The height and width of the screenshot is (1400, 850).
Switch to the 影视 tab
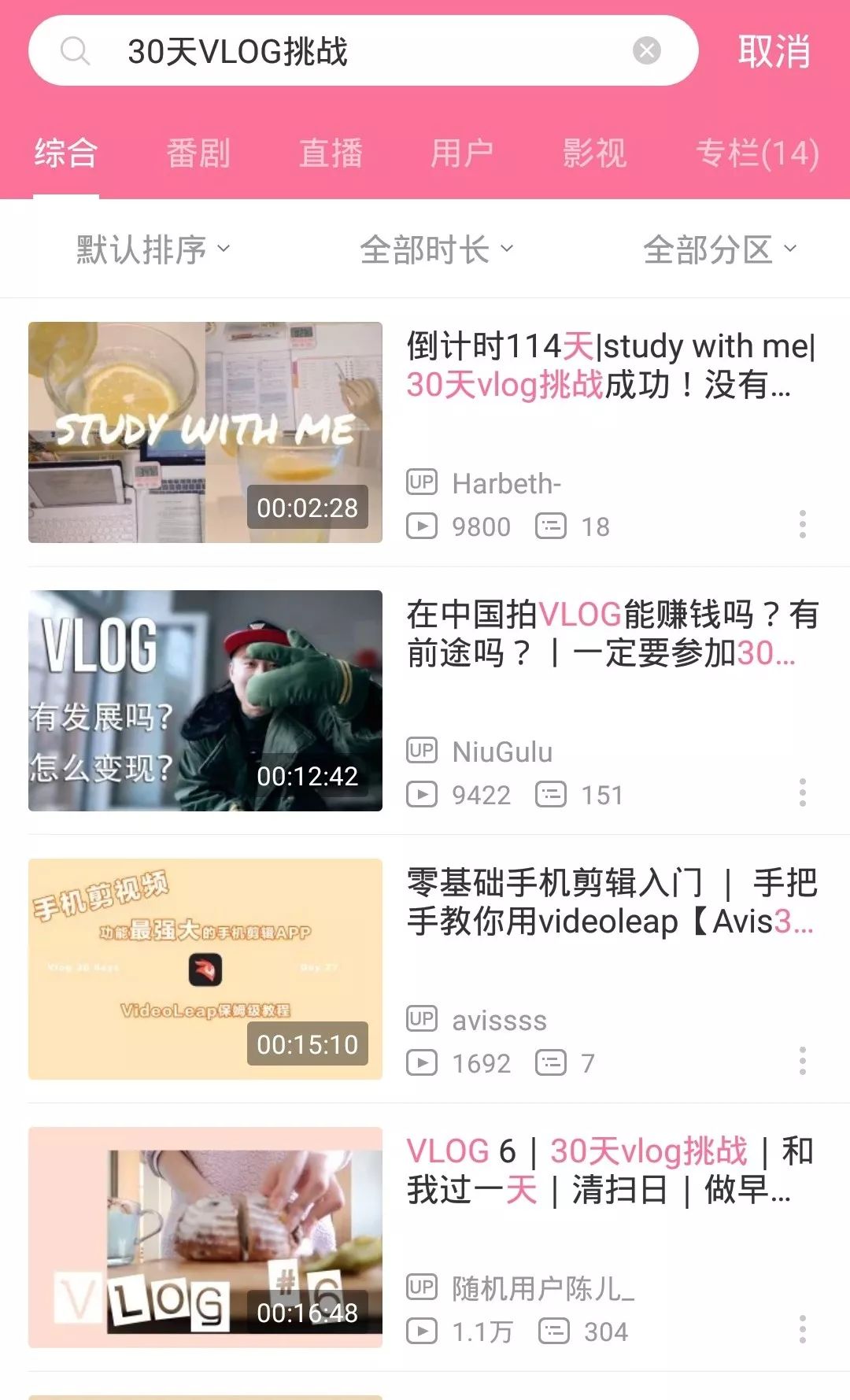[x=594, y=153]
